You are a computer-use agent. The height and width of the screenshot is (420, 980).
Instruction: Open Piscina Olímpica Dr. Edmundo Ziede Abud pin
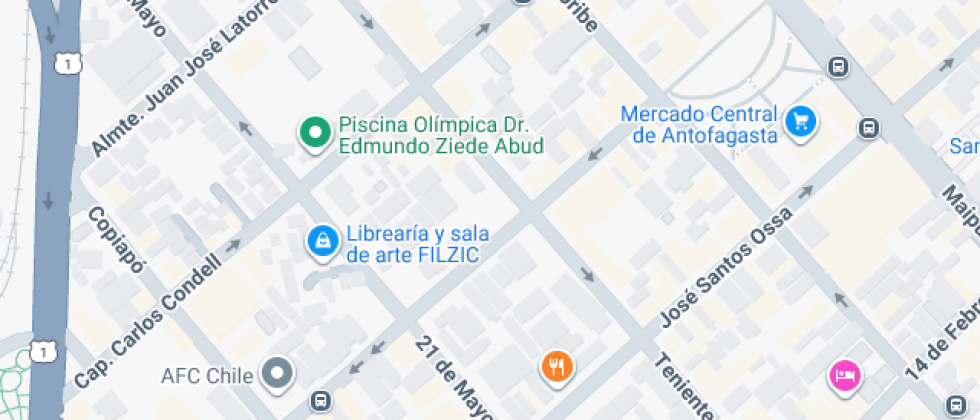click(316, 133)
